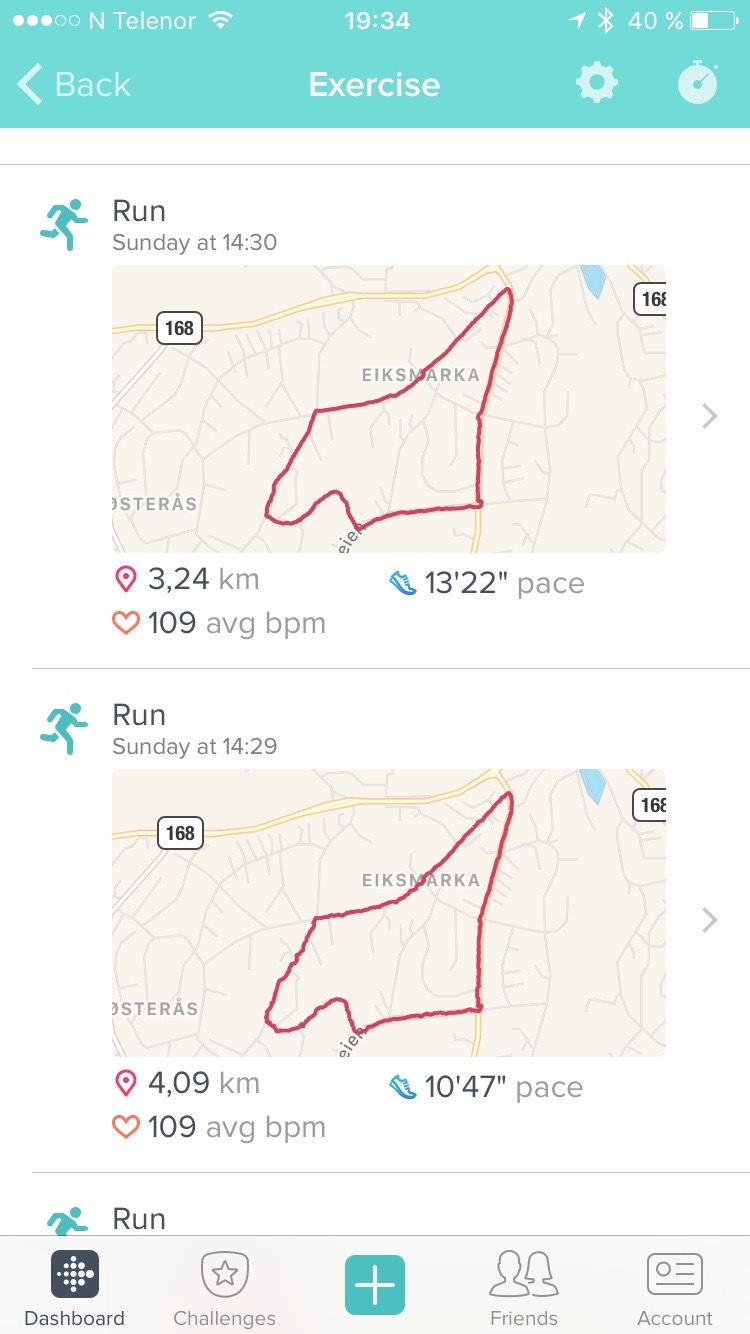Open the Sunday 14:30 run of 3,24 km
Viewport: 750px width, 1334px height.
click(388, 409)
